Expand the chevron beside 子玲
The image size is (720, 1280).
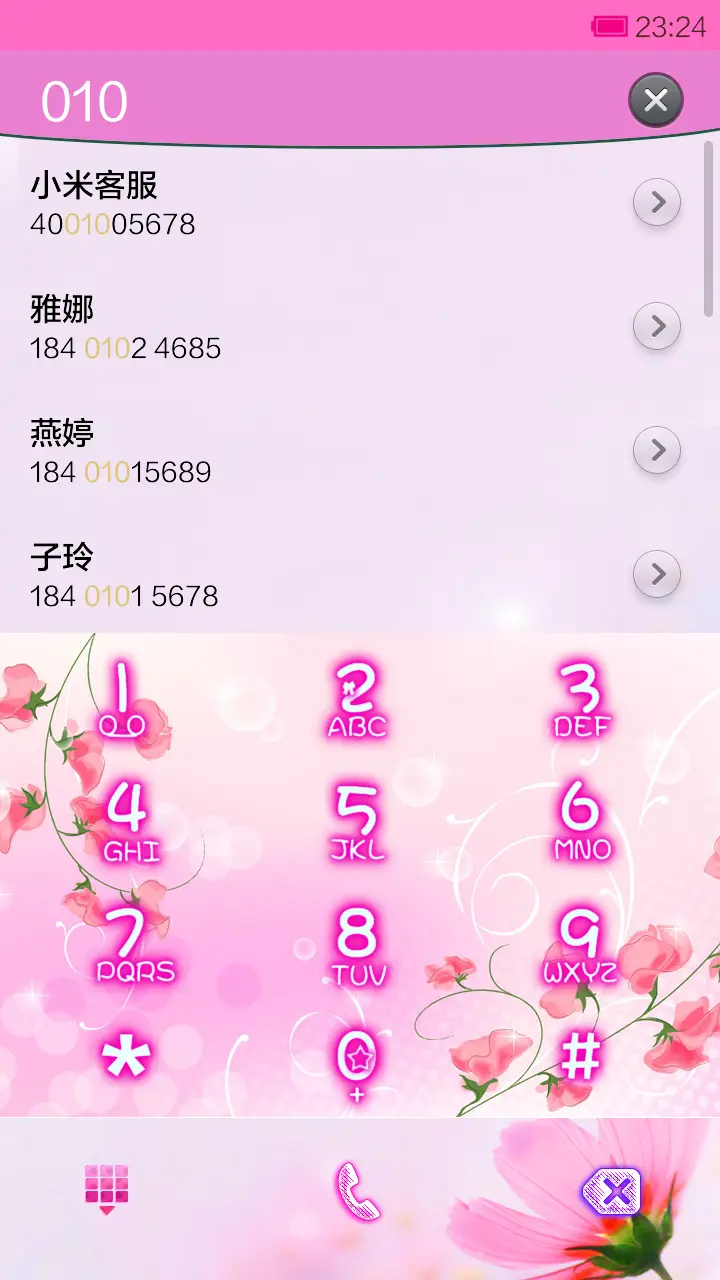point(657,575)
